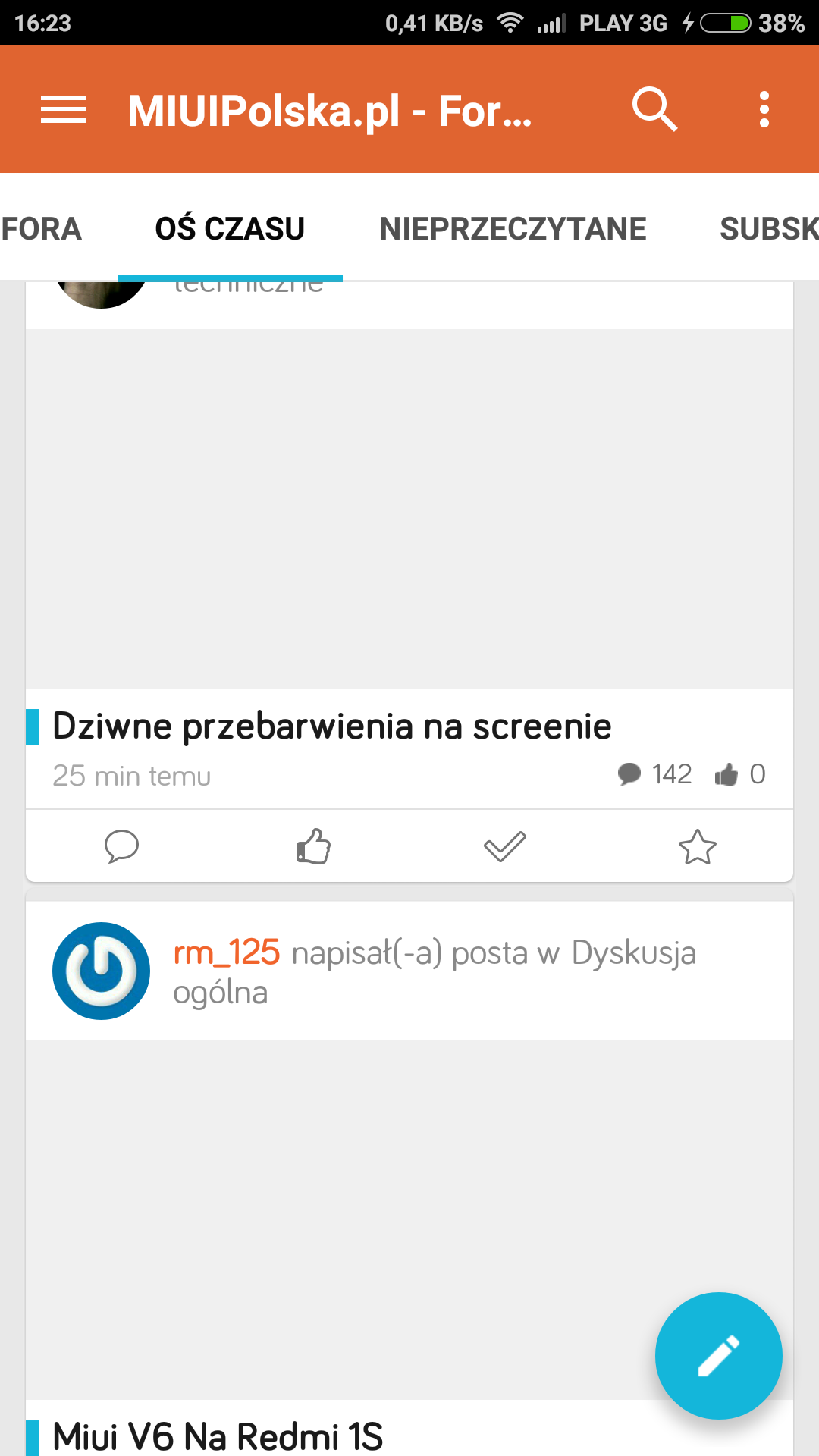Mark Dziwne przebarwienia na screenie as read

pyautogui.click(x=505, y=846)
